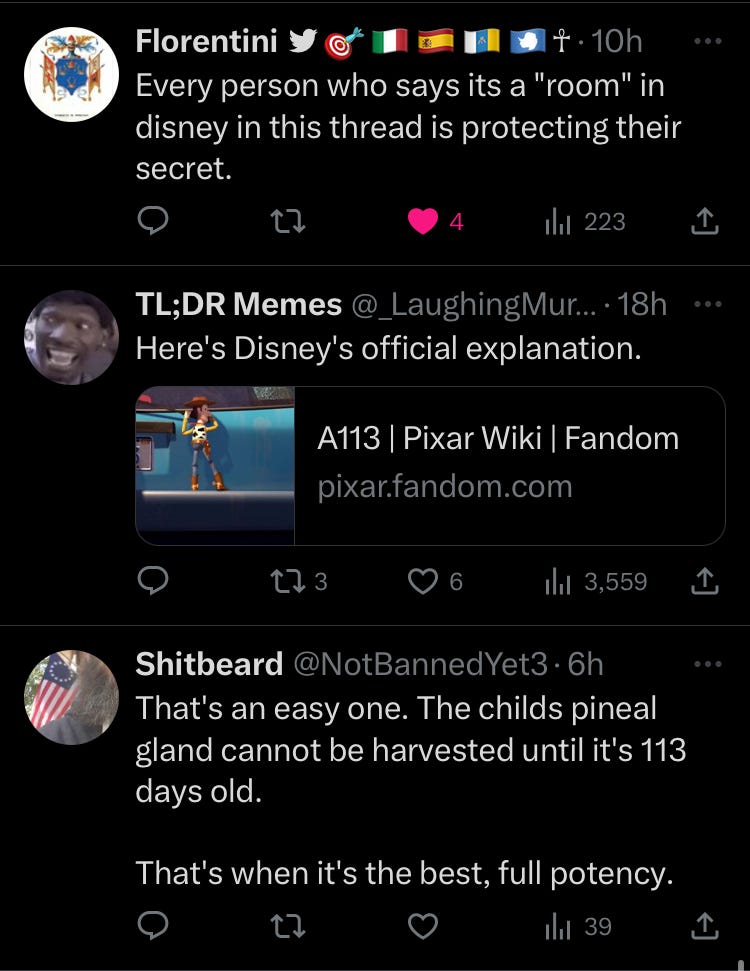
Task: Open more options on TL;DR Memes tweet
Action: click(x=706, y=304)
